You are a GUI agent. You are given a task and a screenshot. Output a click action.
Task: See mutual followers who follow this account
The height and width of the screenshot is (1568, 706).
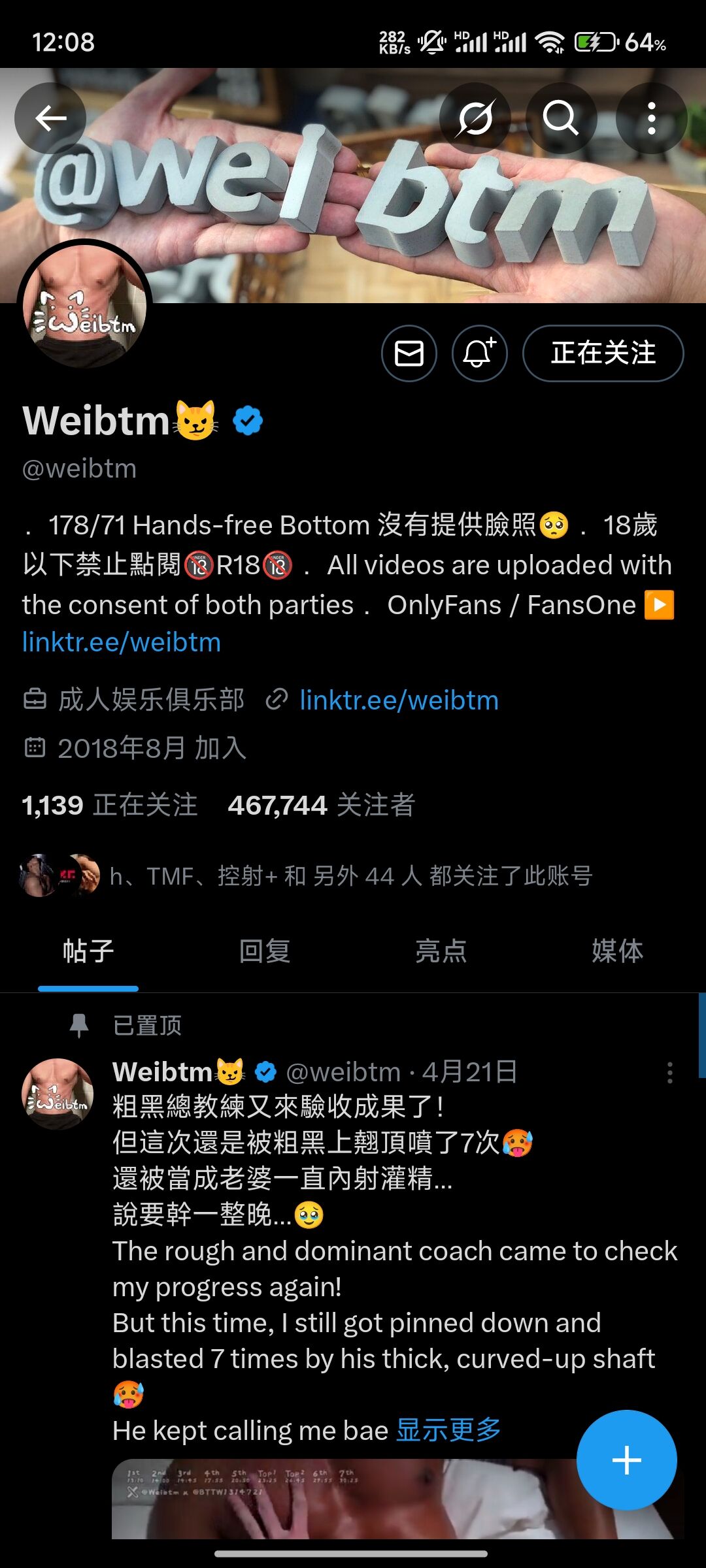pos(307,875)
